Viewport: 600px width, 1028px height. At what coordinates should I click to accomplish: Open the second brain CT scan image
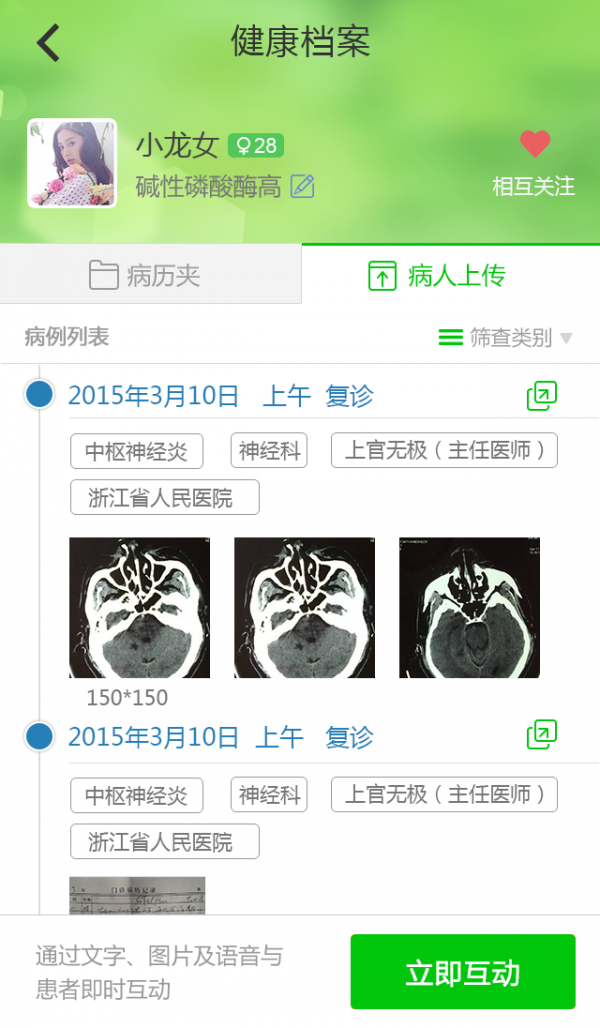point(304,607)
